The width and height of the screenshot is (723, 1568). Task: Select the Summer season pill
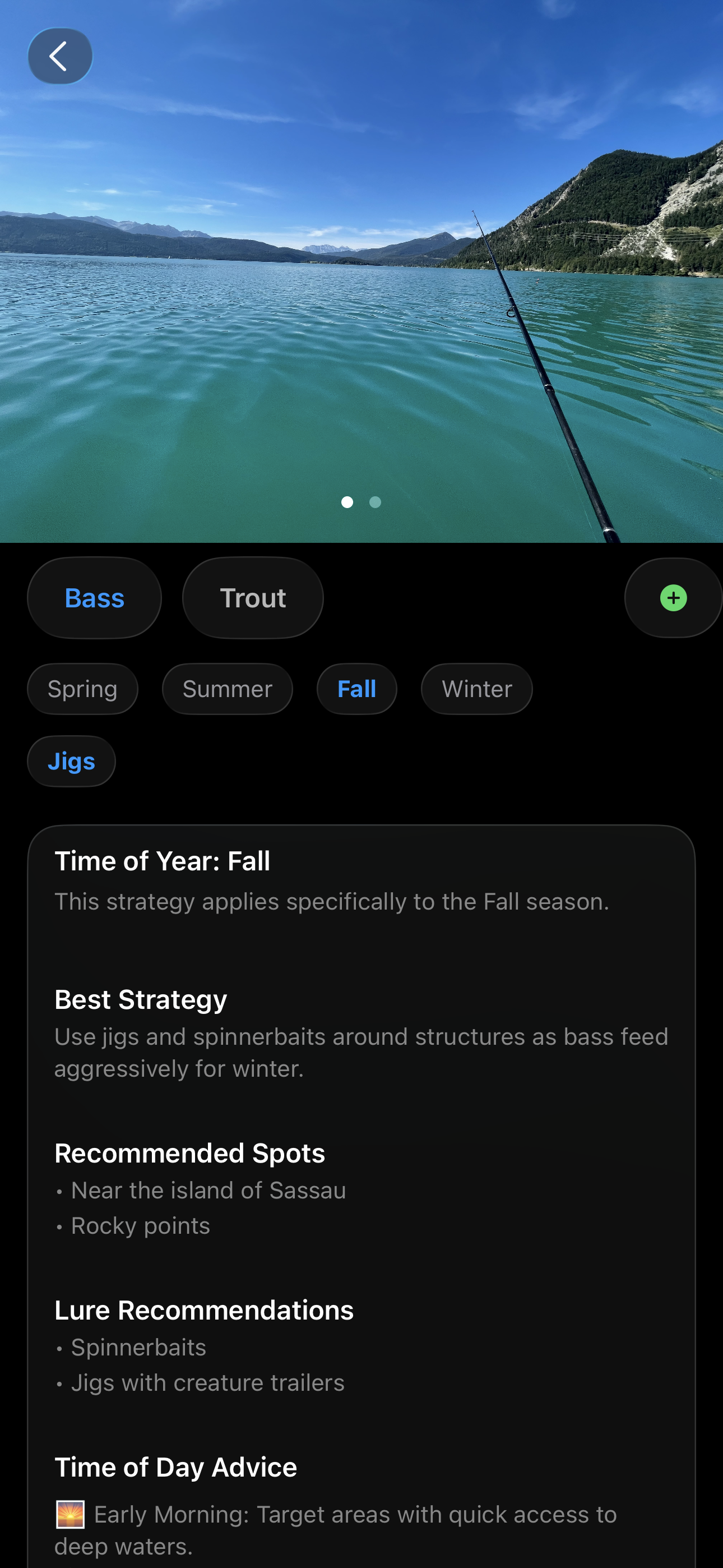point(227,689)
